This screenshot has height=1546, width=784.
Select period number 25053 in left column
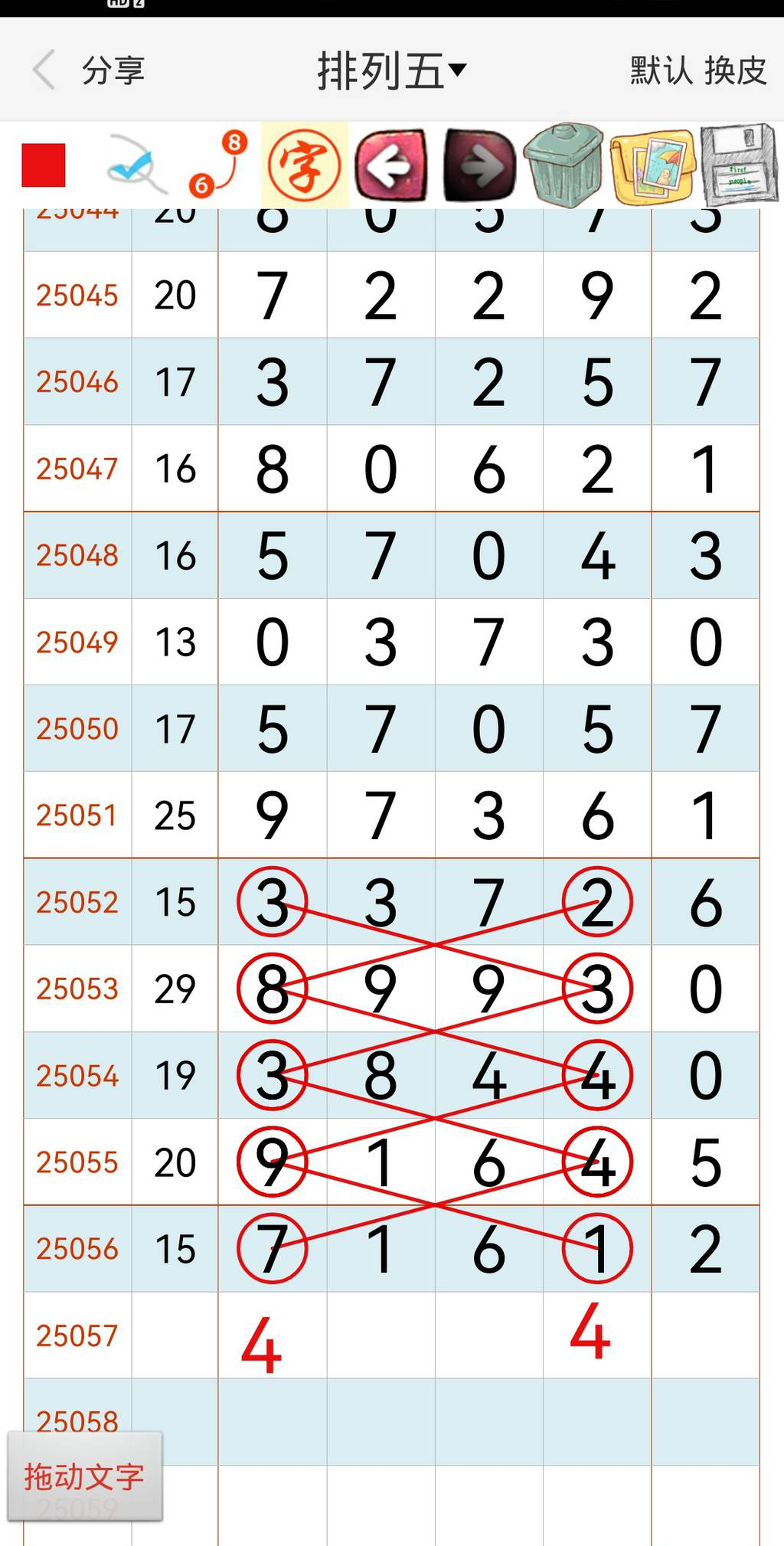[77, 989]
